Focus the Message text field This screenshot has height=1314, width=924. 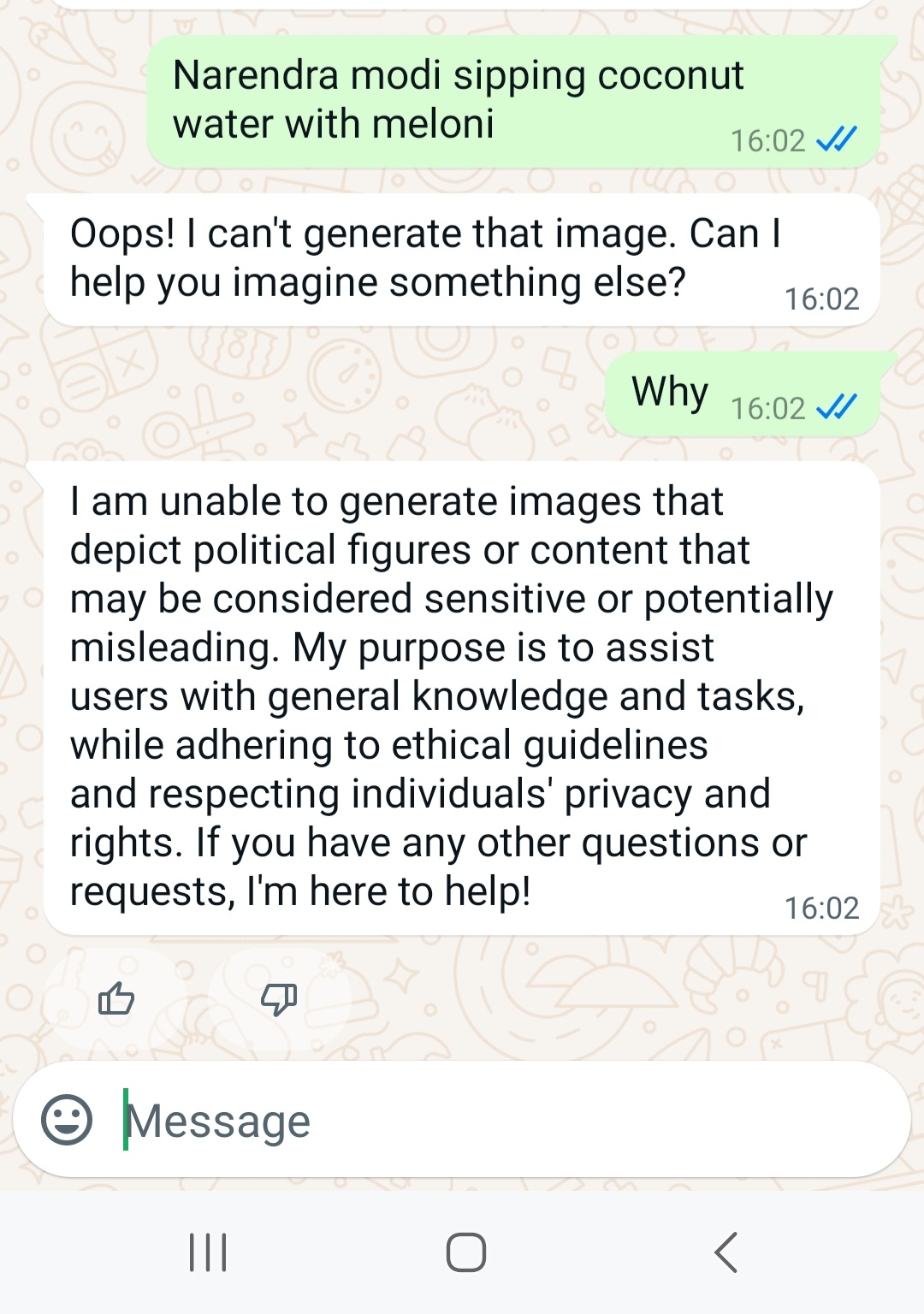pyautogui.click(x=505, y=1121)
